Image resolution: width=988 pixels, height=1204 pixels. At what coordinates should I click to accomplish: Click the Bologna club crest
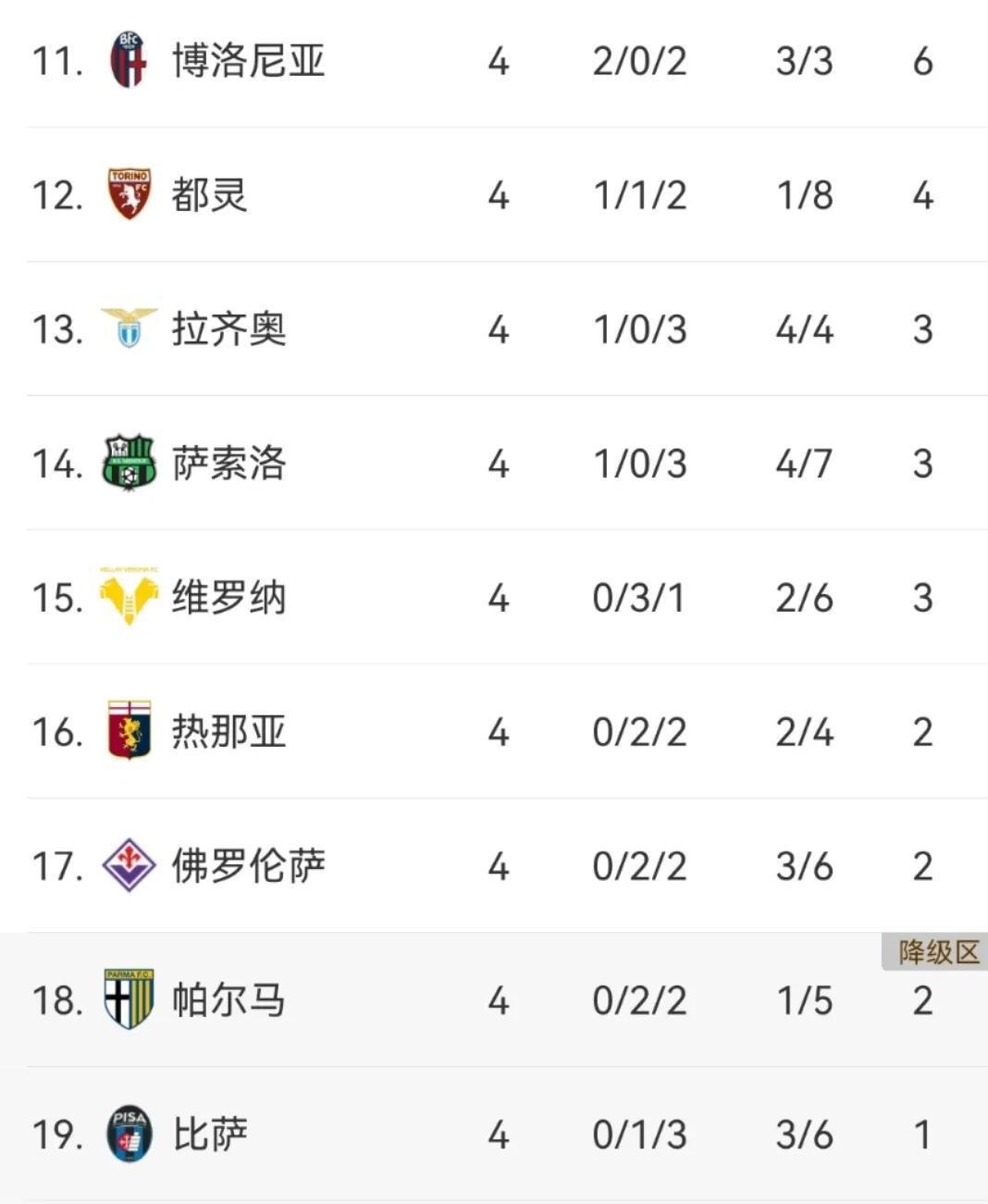(130, 60)
